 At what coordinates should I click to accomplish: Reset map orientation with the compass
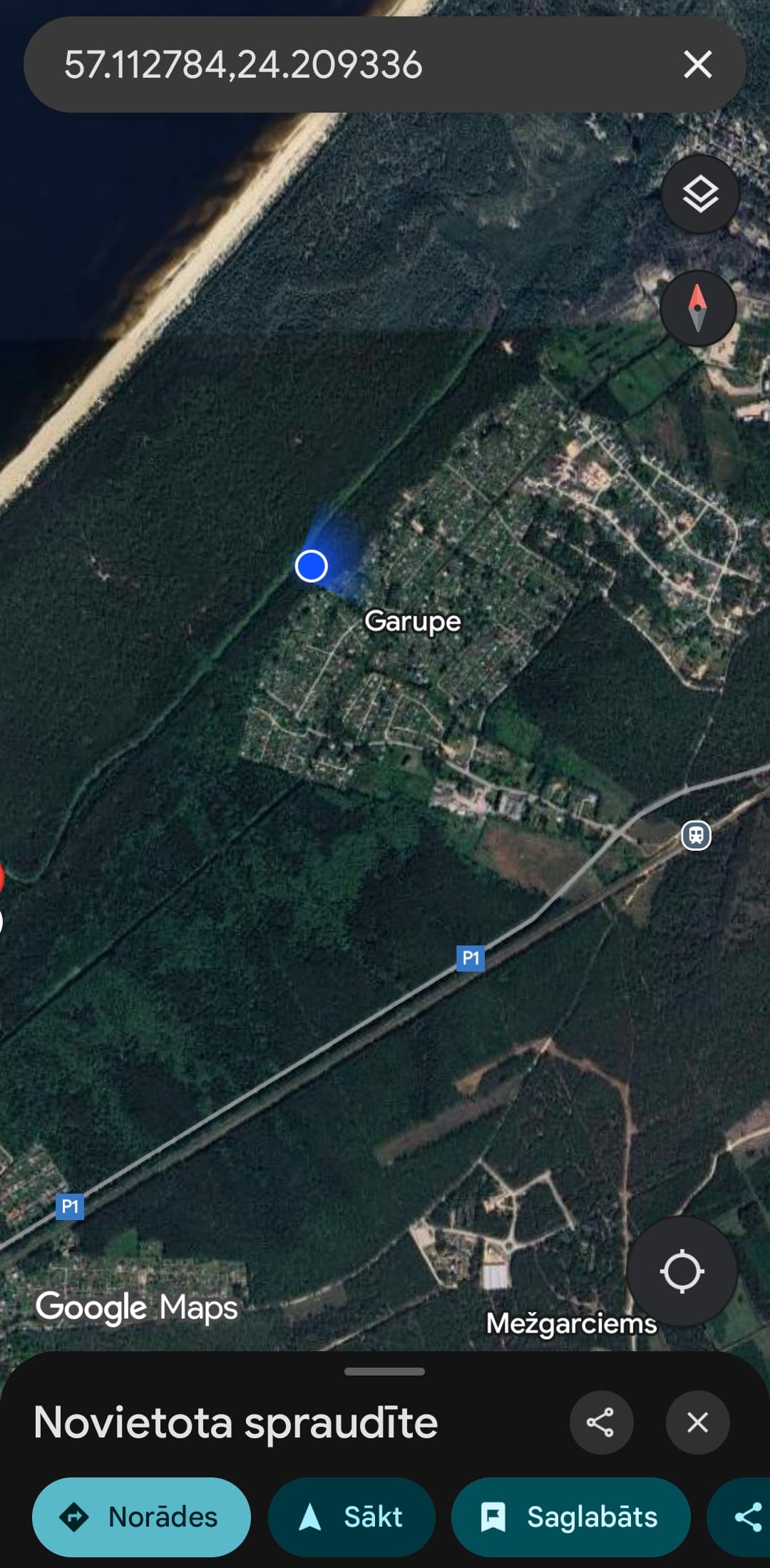click(x=697, y=308)
